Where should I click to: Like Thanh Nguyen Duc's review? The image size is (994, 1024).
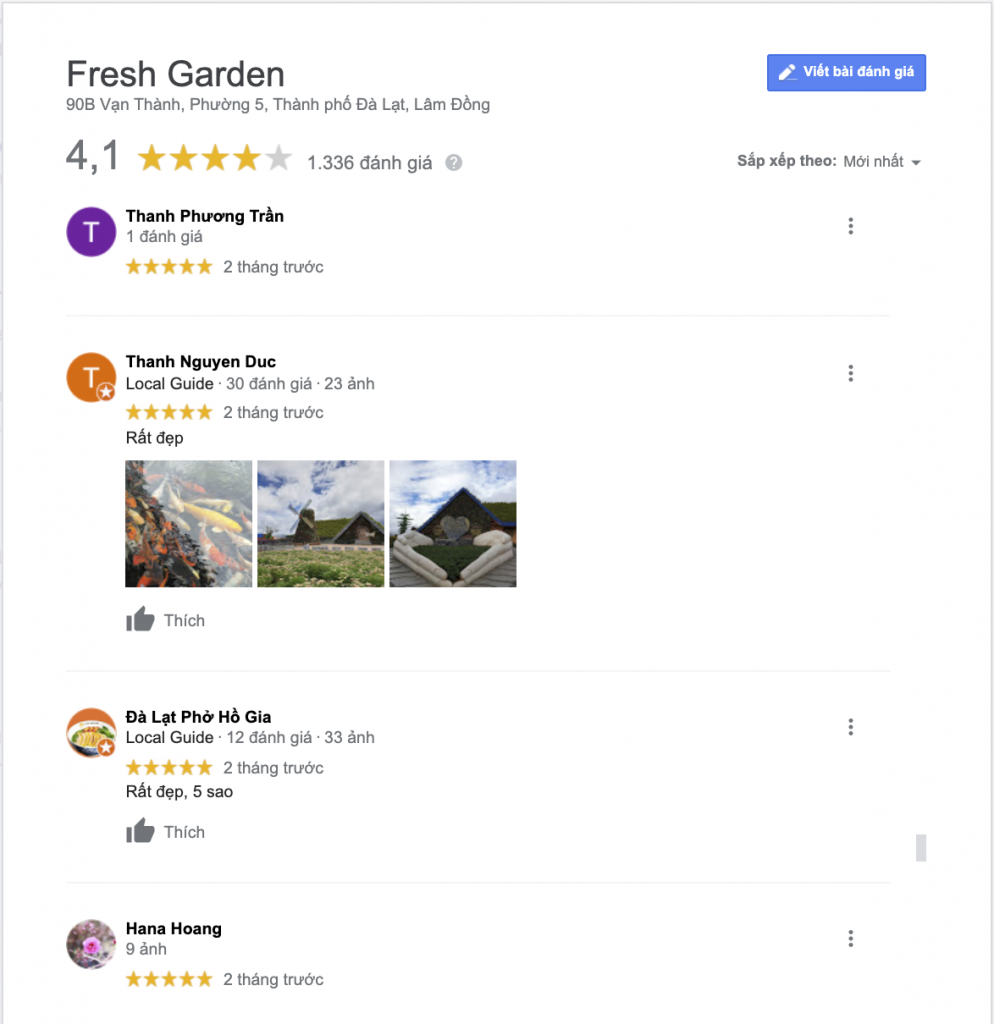[x=165, y=620]
